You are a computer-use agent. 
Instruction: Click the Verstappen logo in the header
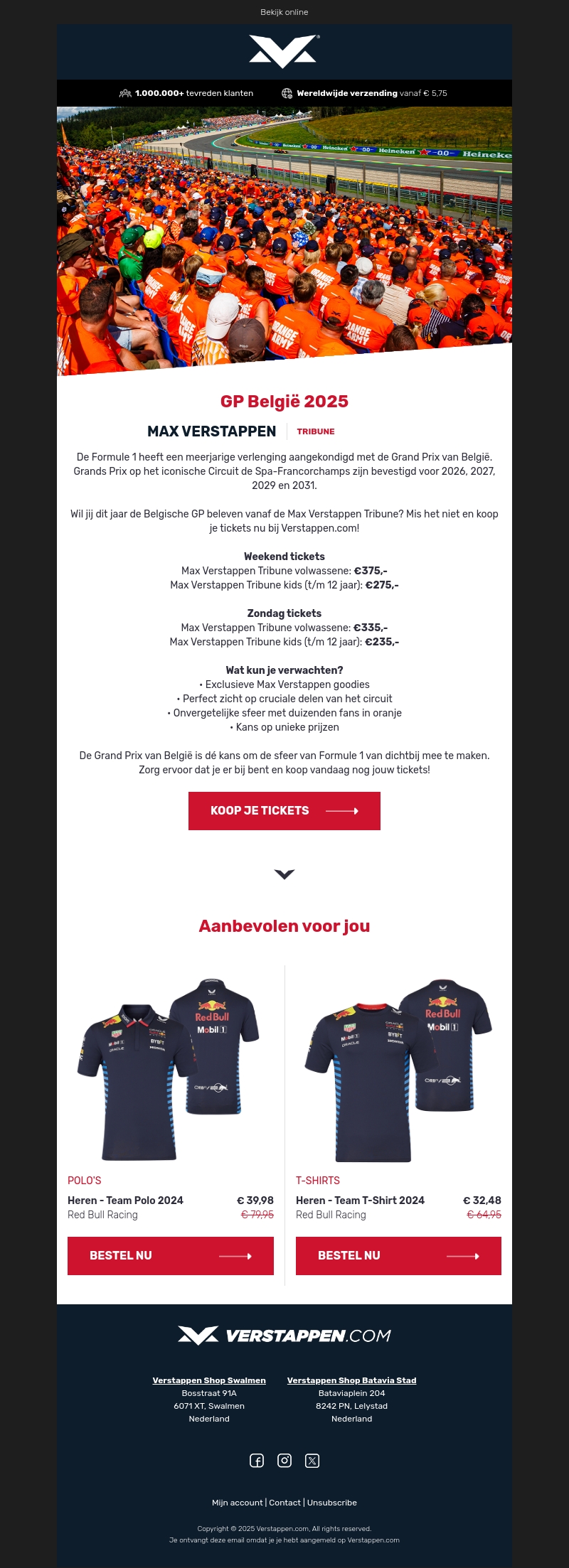[284, 52]
